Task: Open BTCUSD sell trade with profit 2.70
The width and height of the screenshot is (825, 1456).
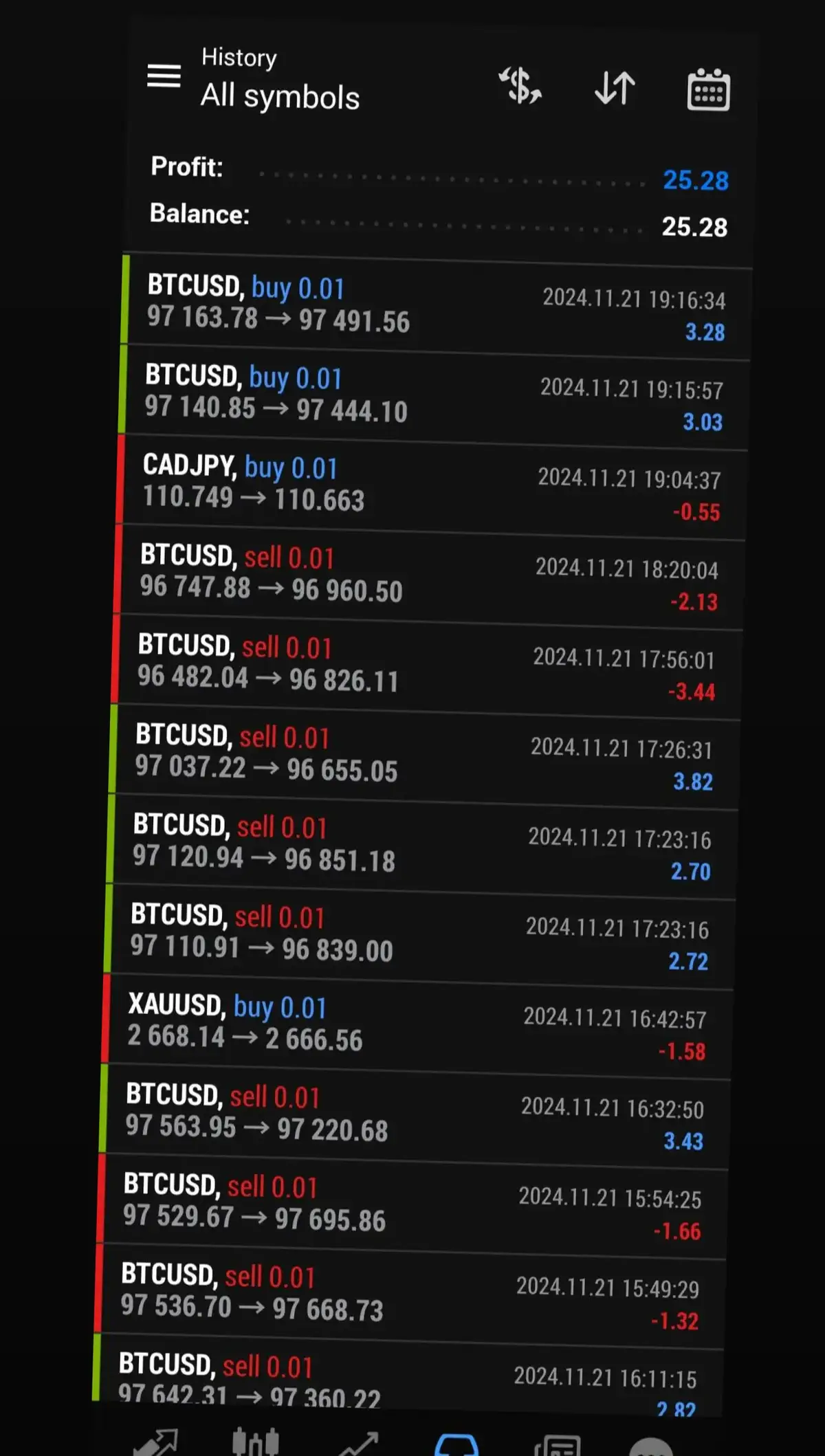Action: (421, 847)
